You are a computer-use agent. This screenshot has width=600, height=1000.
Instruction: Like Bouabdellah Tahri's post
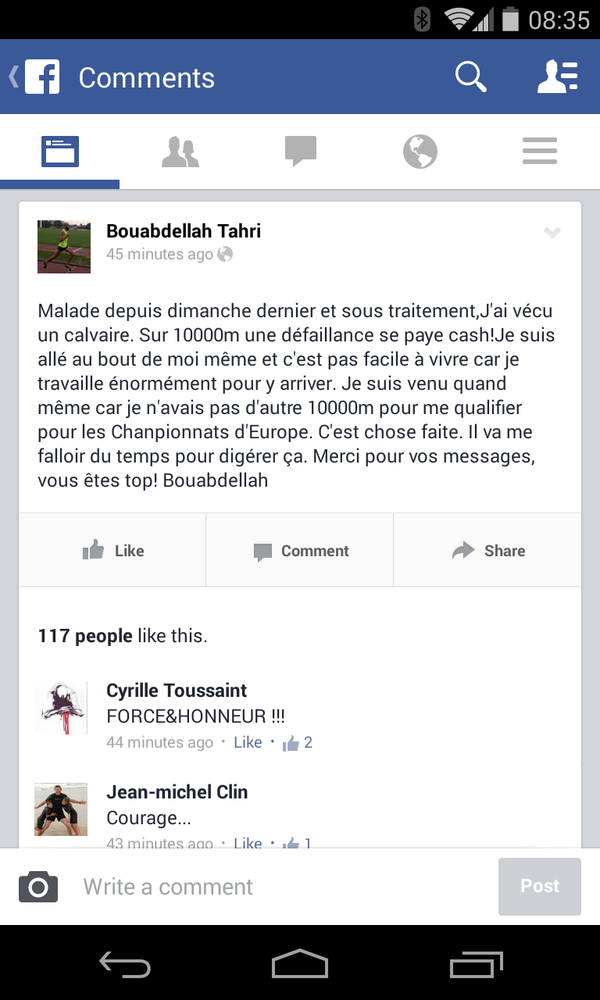pyautogui.click(x=113, y=550)
